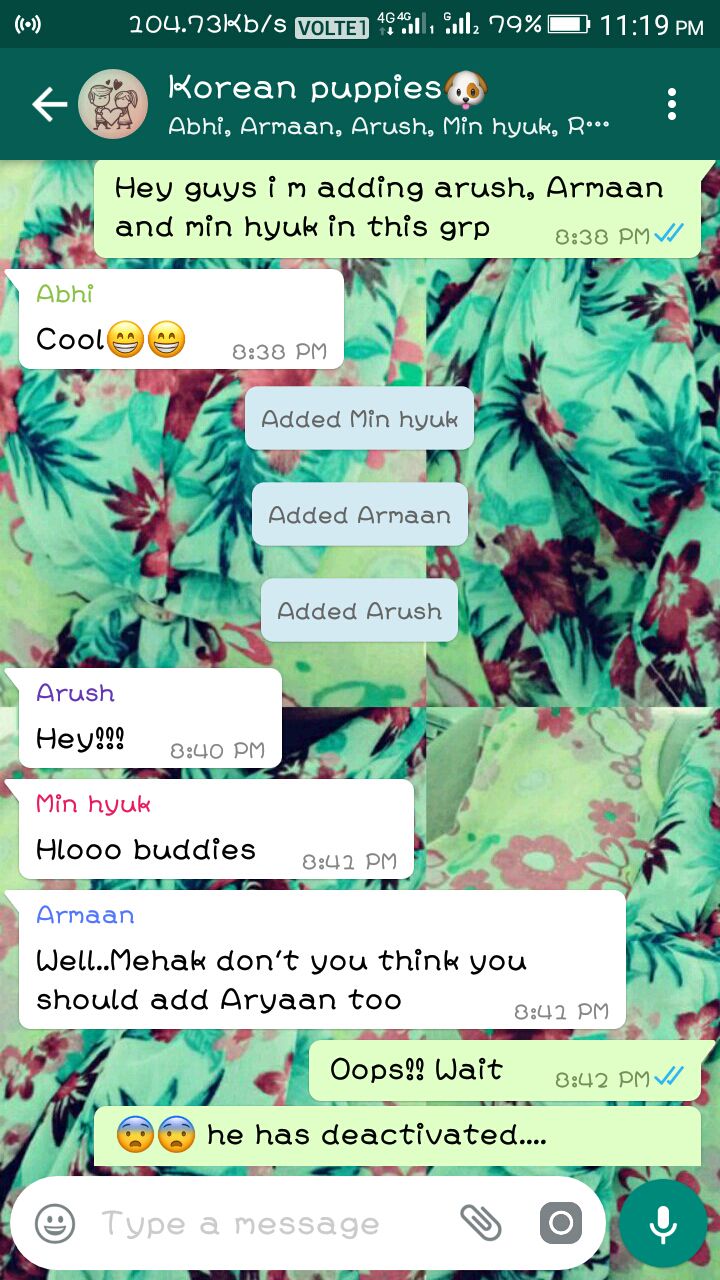The width and height of the screenshot is (720, 1280).
Task: Record a voice message
Action: 662,1222
